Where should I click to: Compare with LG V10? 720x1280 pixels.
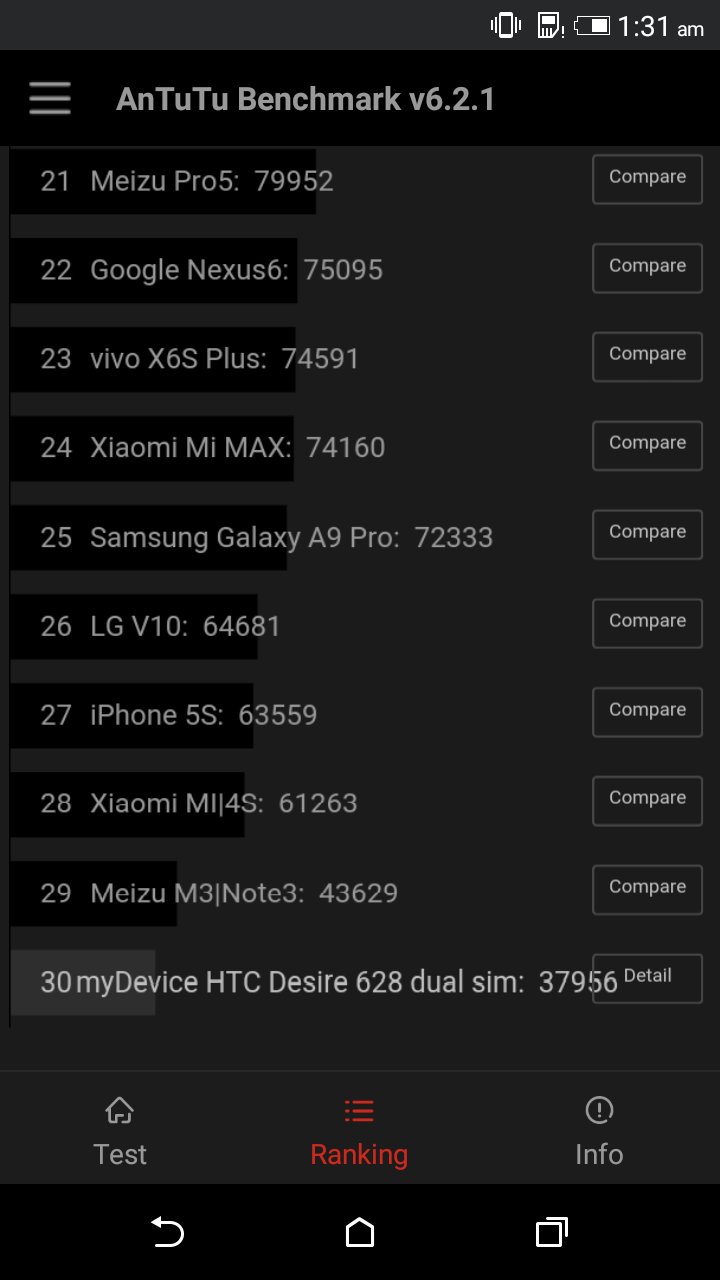coord(647,623)
